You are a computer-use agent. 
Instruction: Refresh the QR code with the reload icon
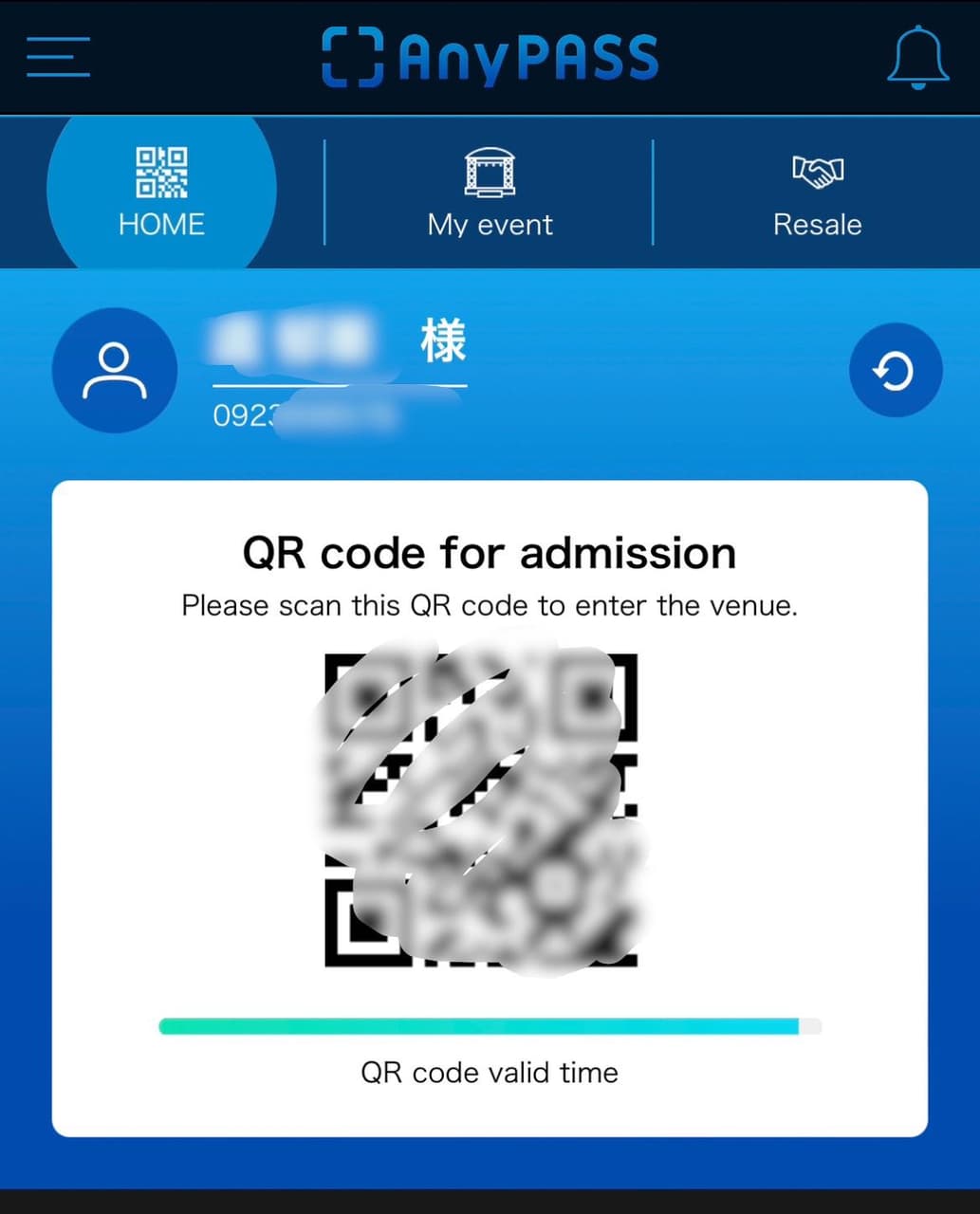(895, 370)
